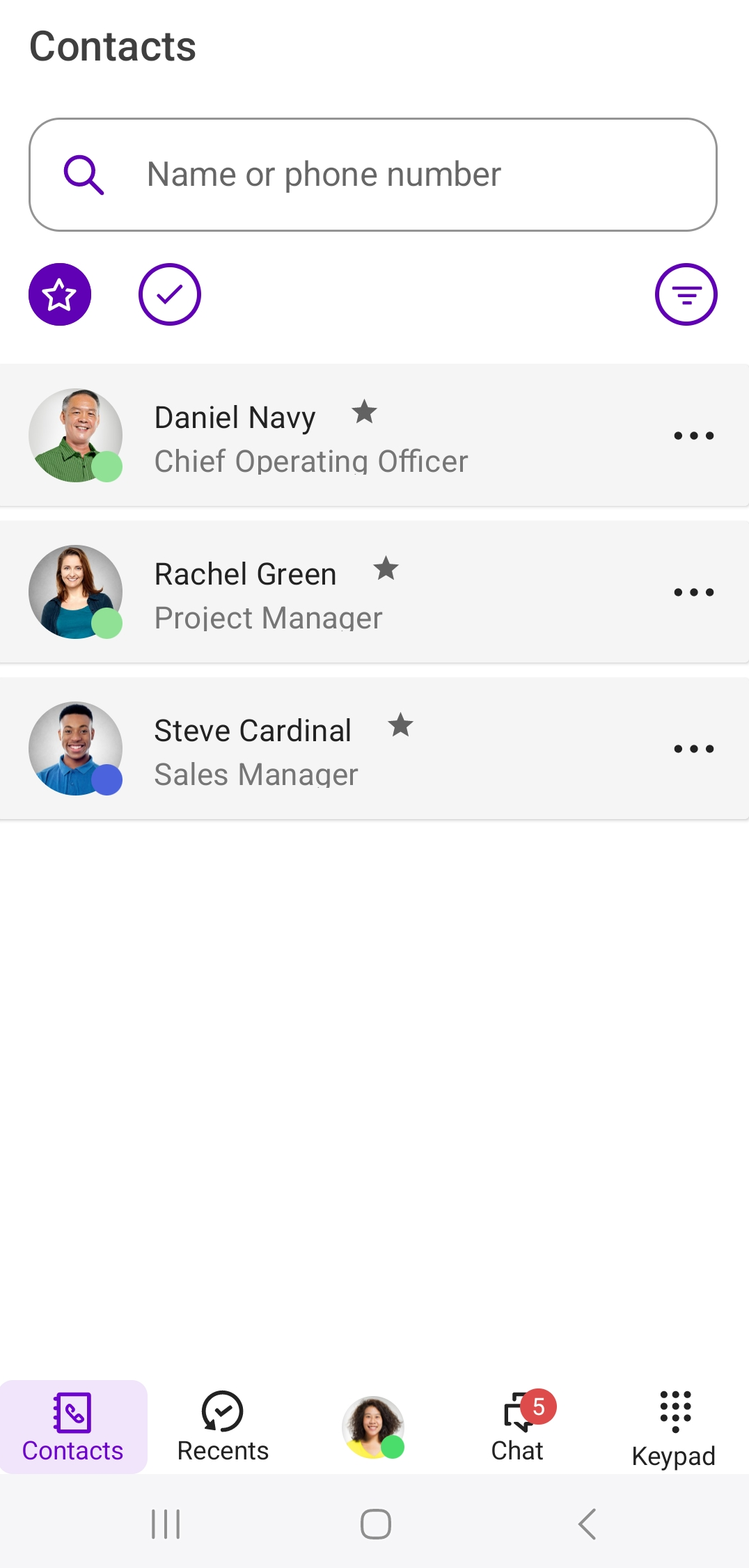Open the contact filter options
The width and height of the screenshot is (749, 1568).
click(686, 294)
